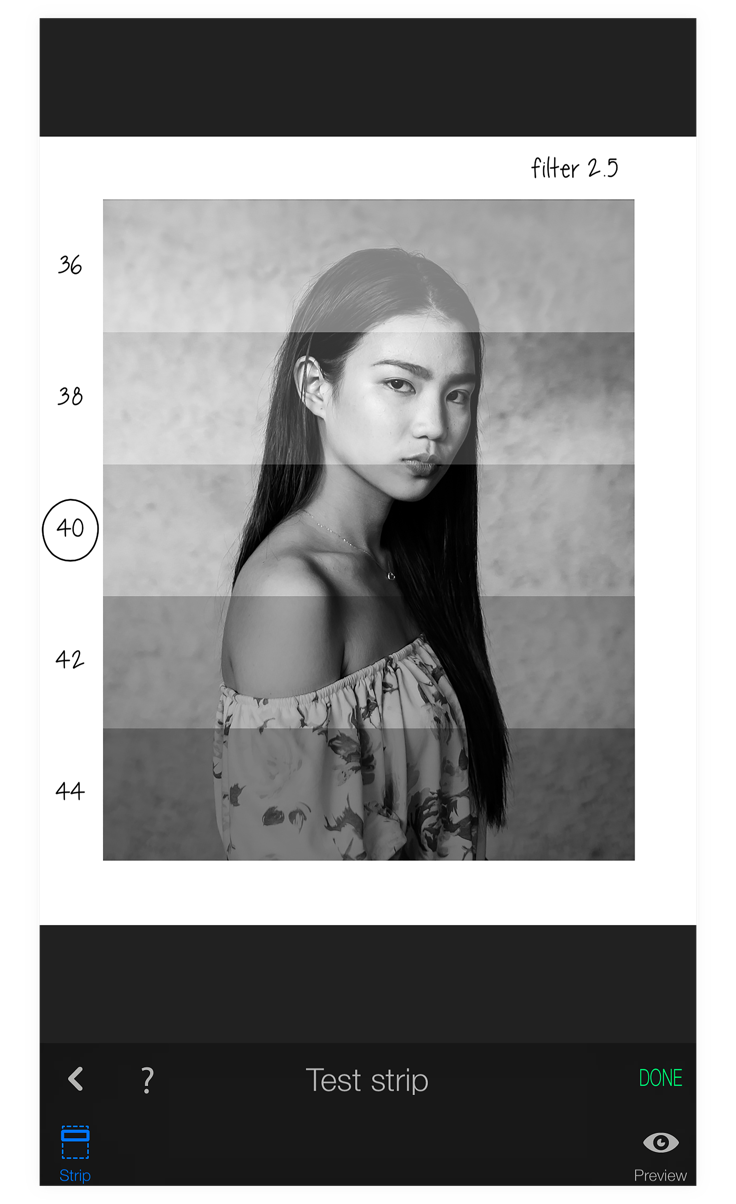Tap DONE to finish test strip
The height and width of the screenshot is (1204, 736).
[660, 1078]
